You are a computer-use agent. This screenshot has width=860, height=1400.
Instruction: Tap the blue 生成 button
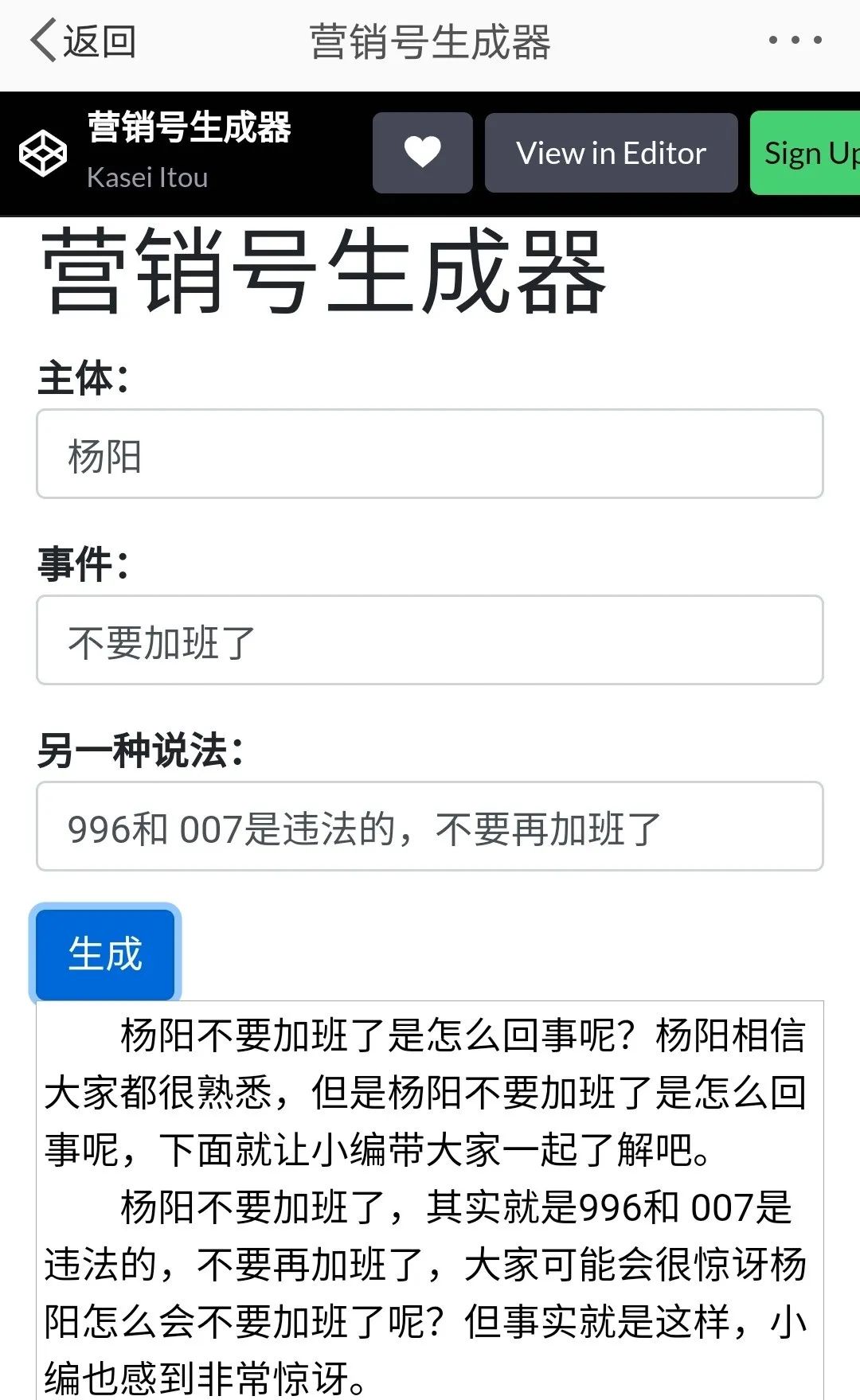pyautogui.click(x=105, y=953)
